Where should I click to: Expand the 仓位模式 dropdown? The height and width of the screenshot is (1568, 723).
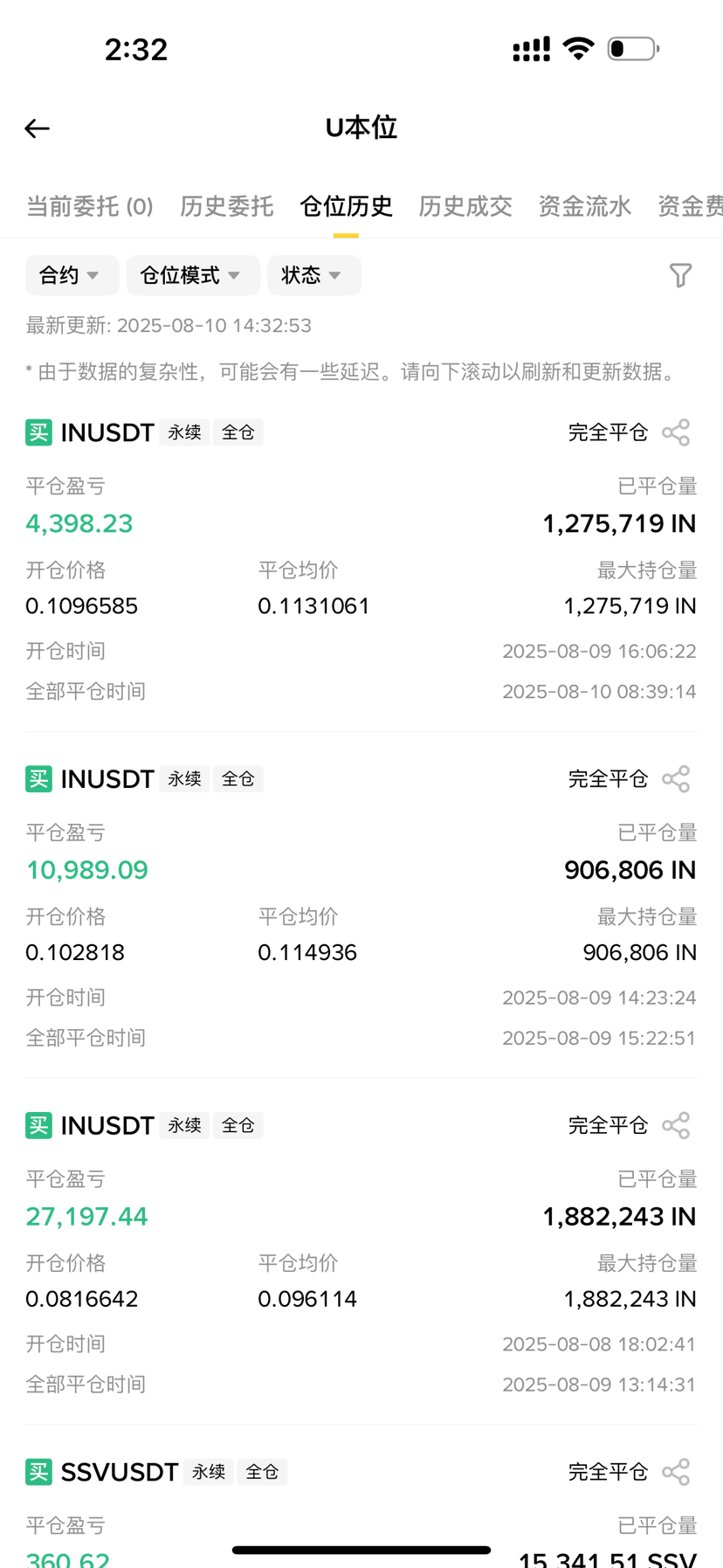click(x=193, y=275)
